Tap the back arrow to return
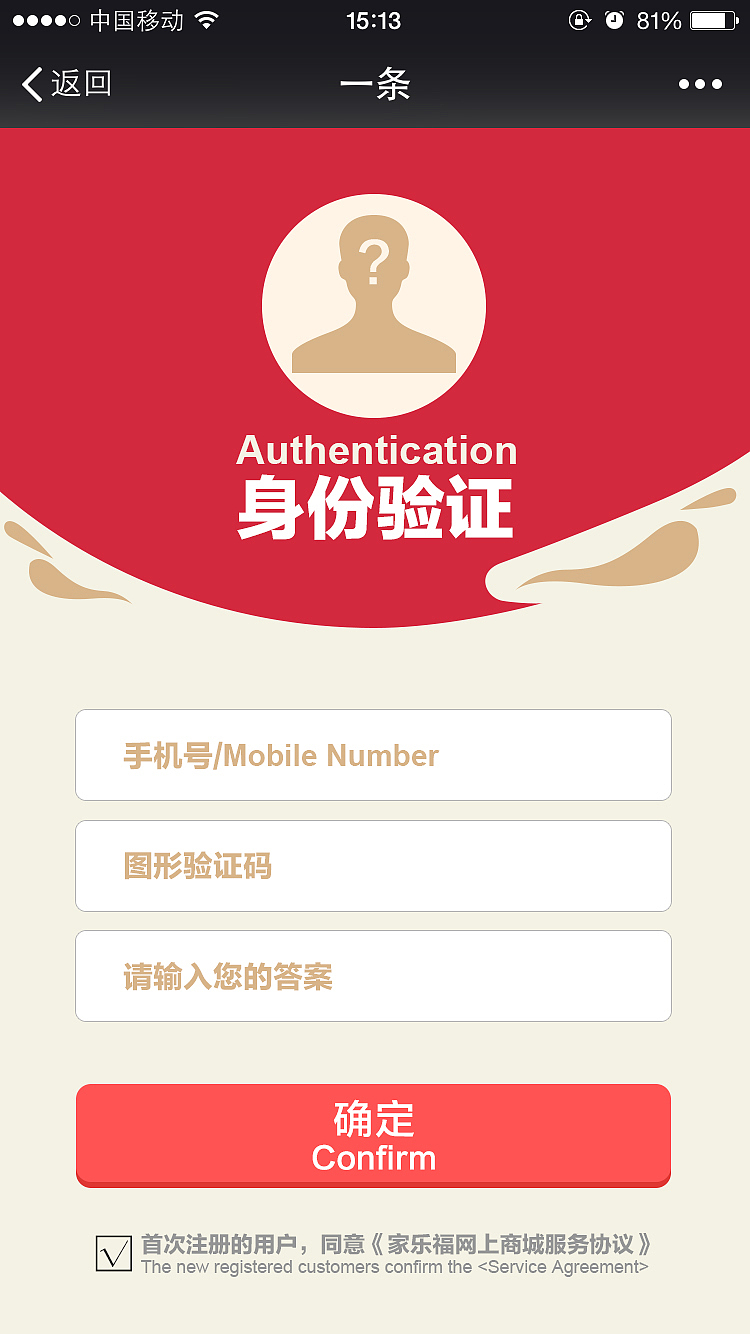The height and width of the screenshot is (1334, 750). pyautogui.click(x=32, y=84)
